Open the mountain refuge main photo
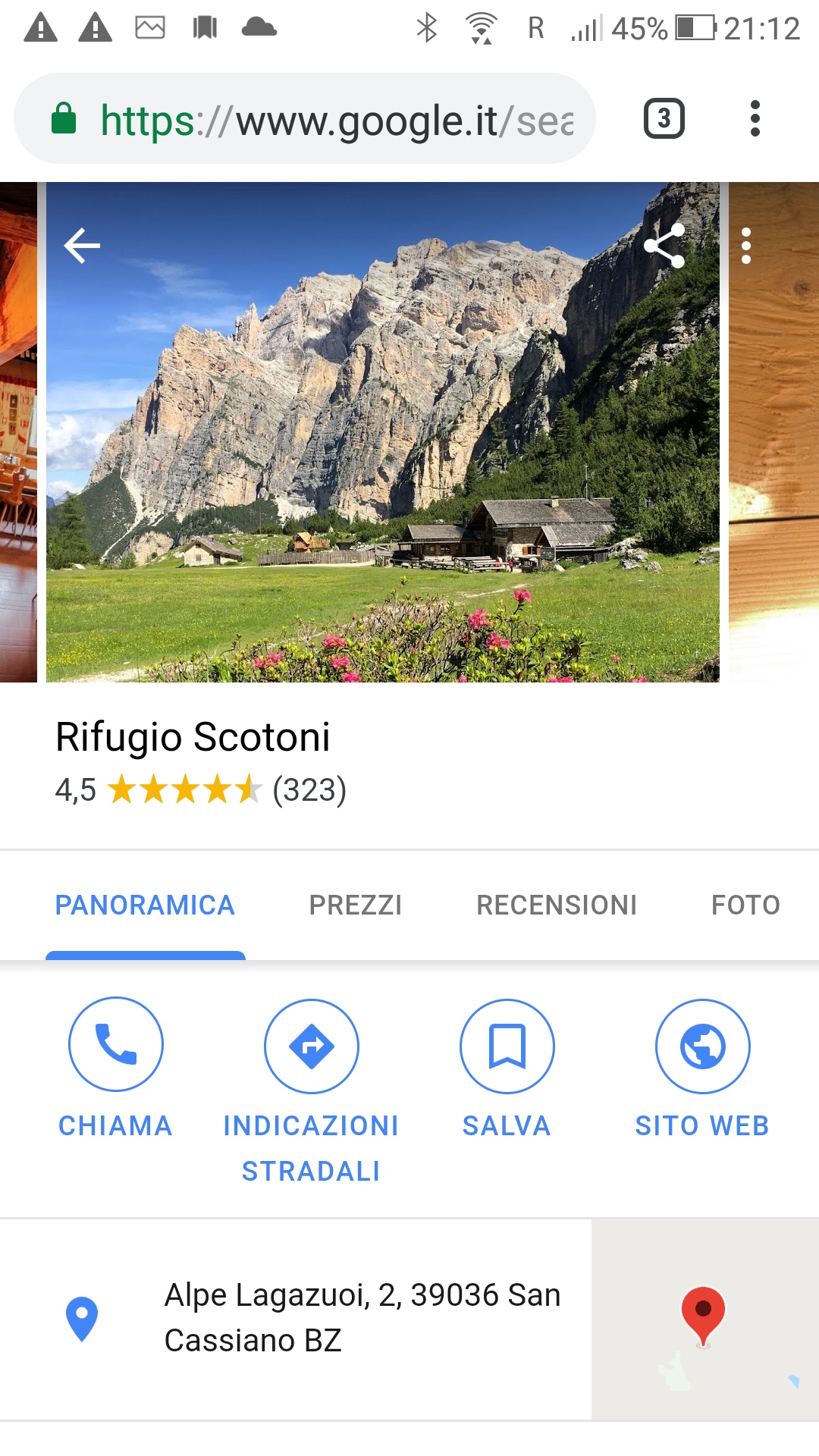Screen dimensions: 819x1456 pyautogui.click(x=383, y=455)
